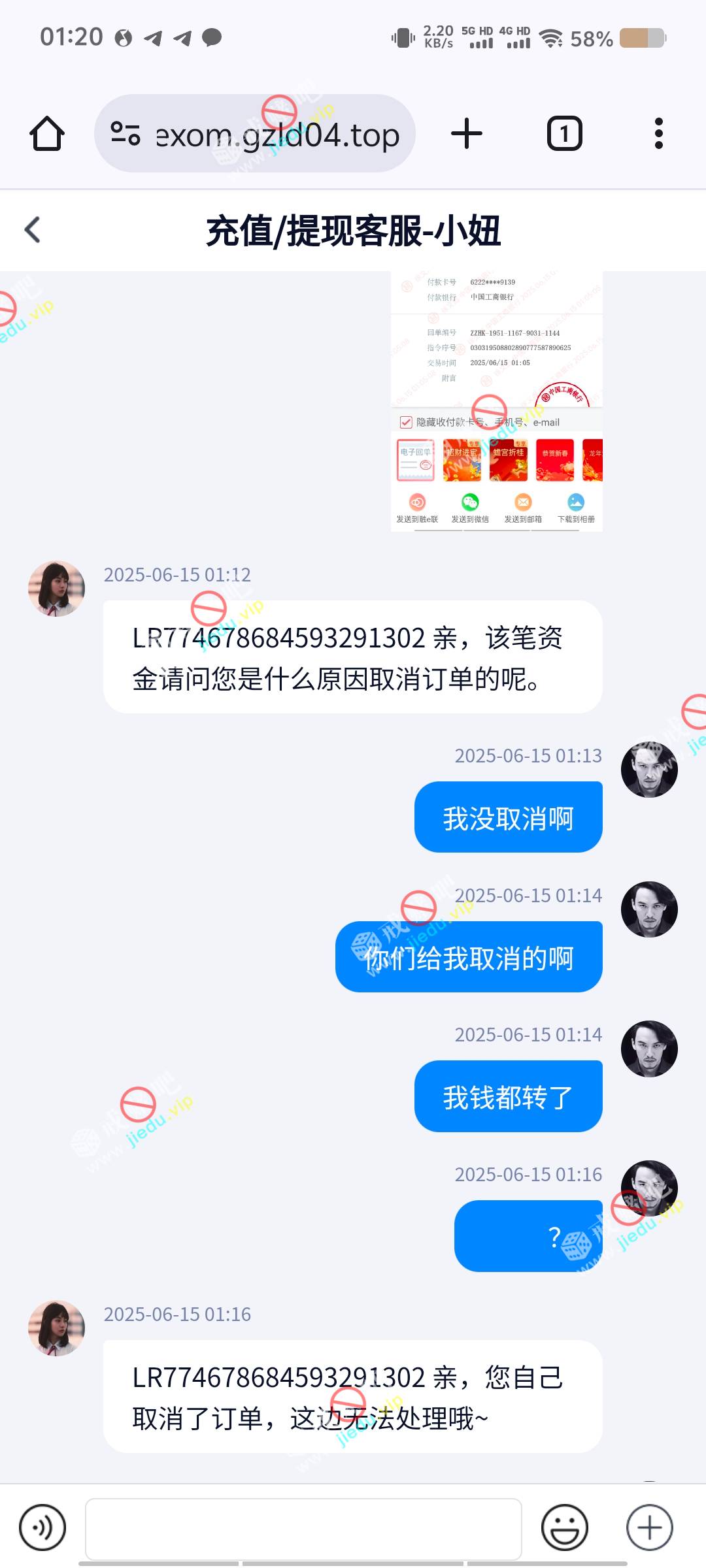
Task: Switch to voice message input
Action: [42, 1527]
